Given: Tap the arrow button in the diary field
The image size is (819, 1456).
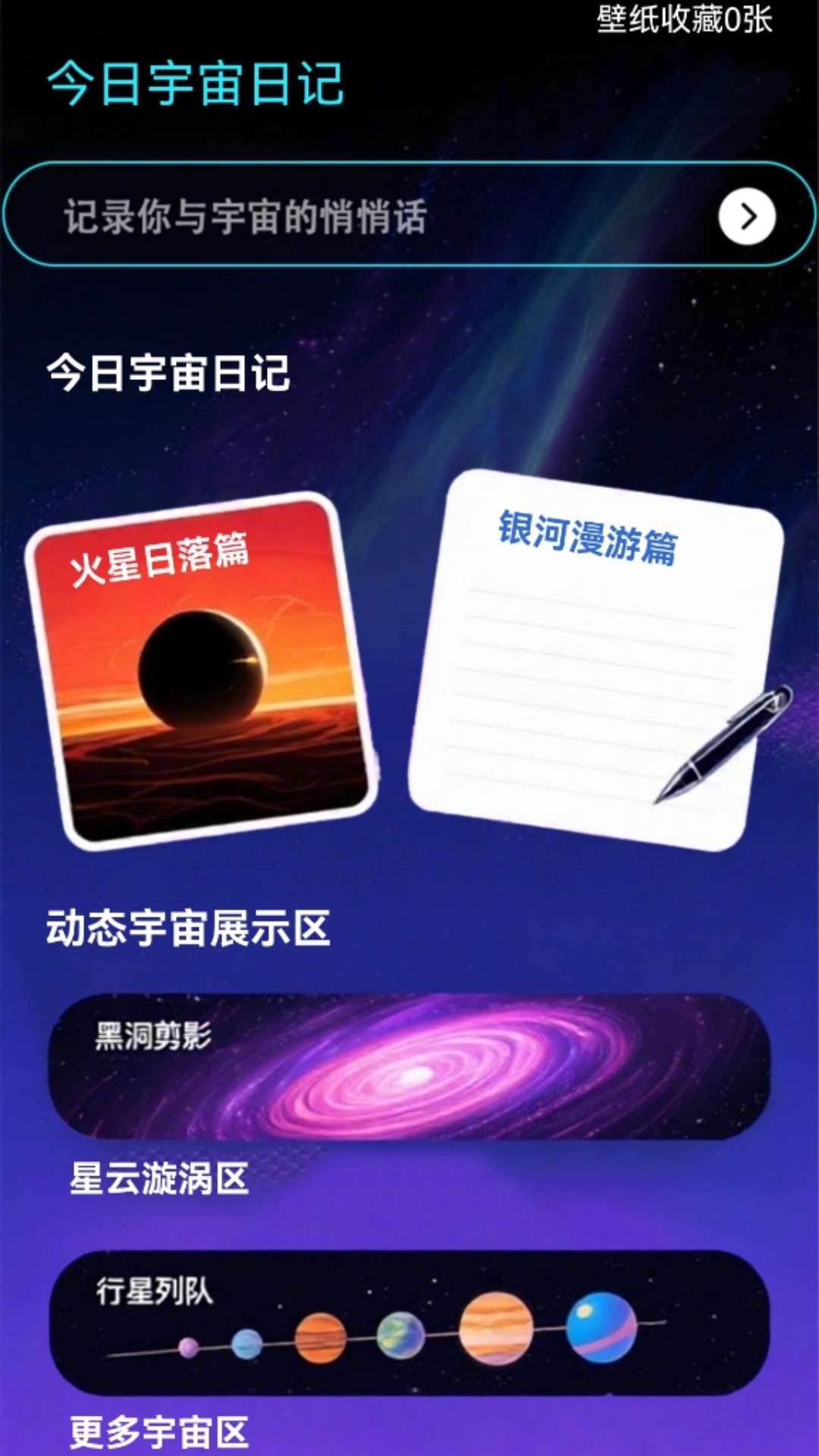Looking at the screenshot, I should click(747, 216).
